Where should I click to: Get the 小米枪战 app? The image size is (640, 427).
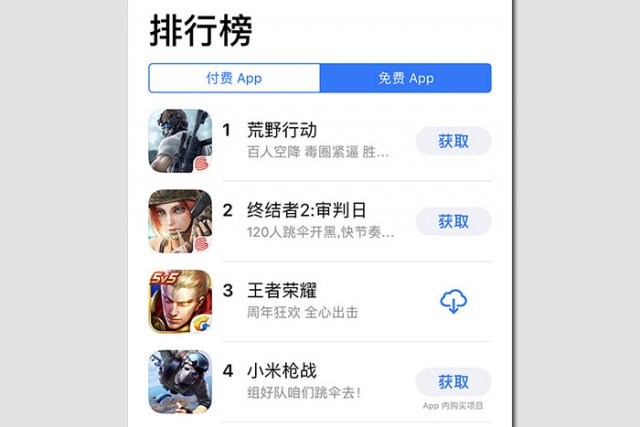click(x=452, y=381)
